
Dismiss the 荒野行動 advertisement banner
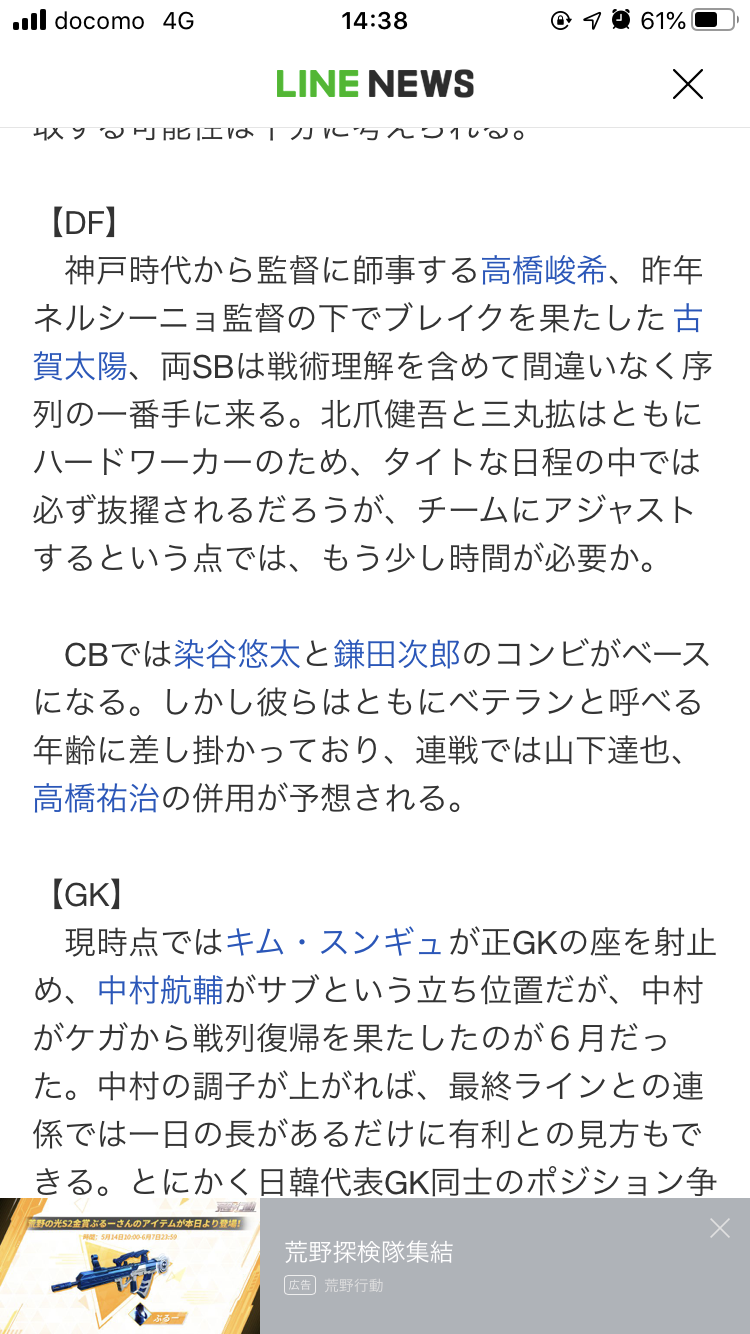(720, 1228)
